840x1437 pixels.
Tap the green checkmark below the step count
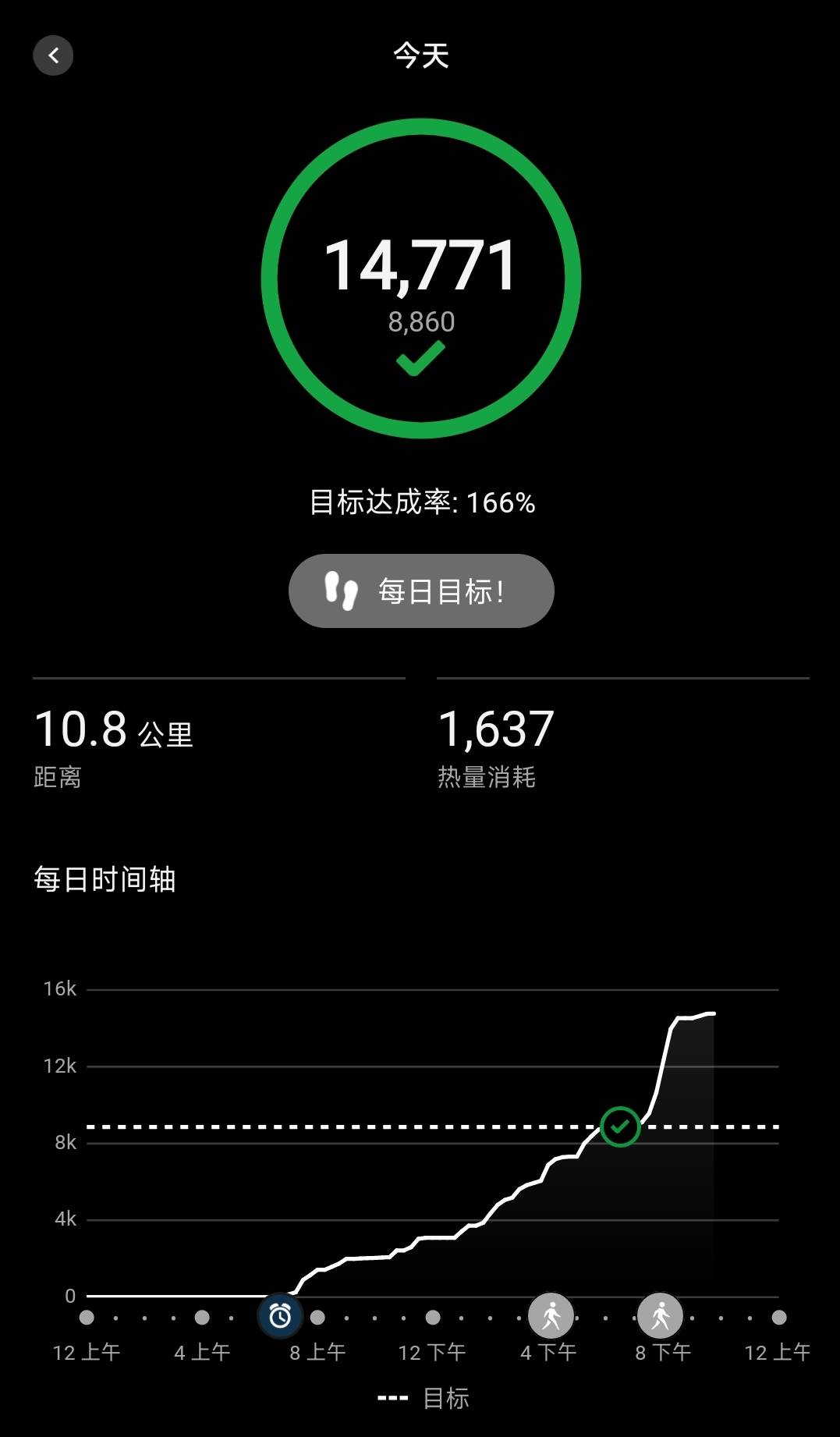[420, 360]
